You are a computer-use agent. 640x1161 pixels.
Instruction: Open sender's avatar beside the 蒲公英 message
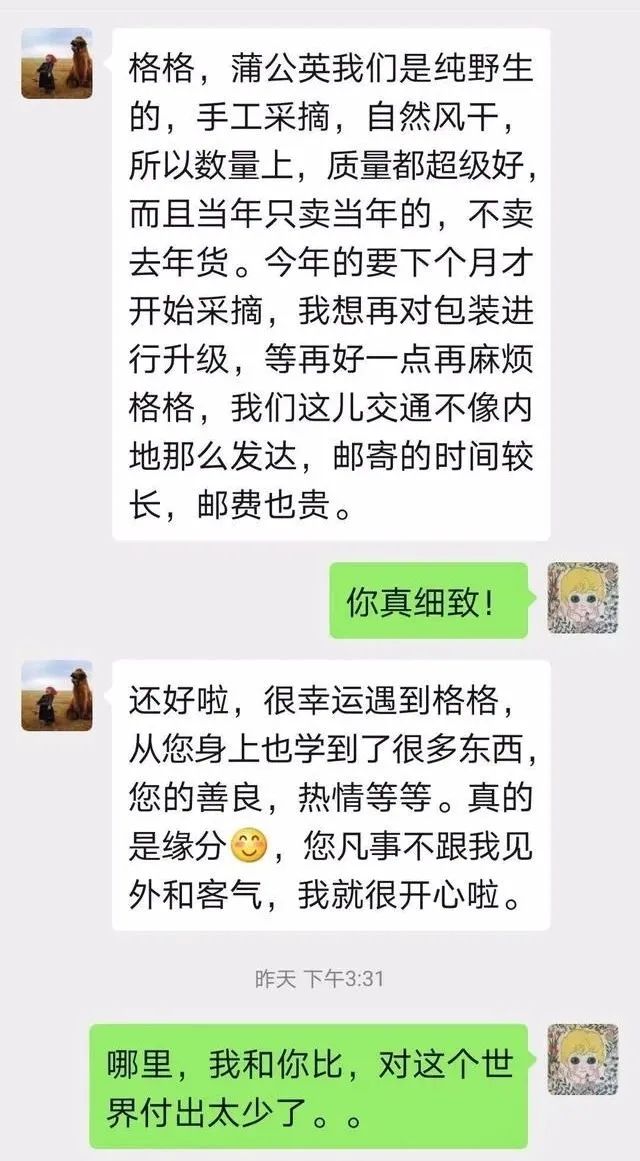click(57, 63)
